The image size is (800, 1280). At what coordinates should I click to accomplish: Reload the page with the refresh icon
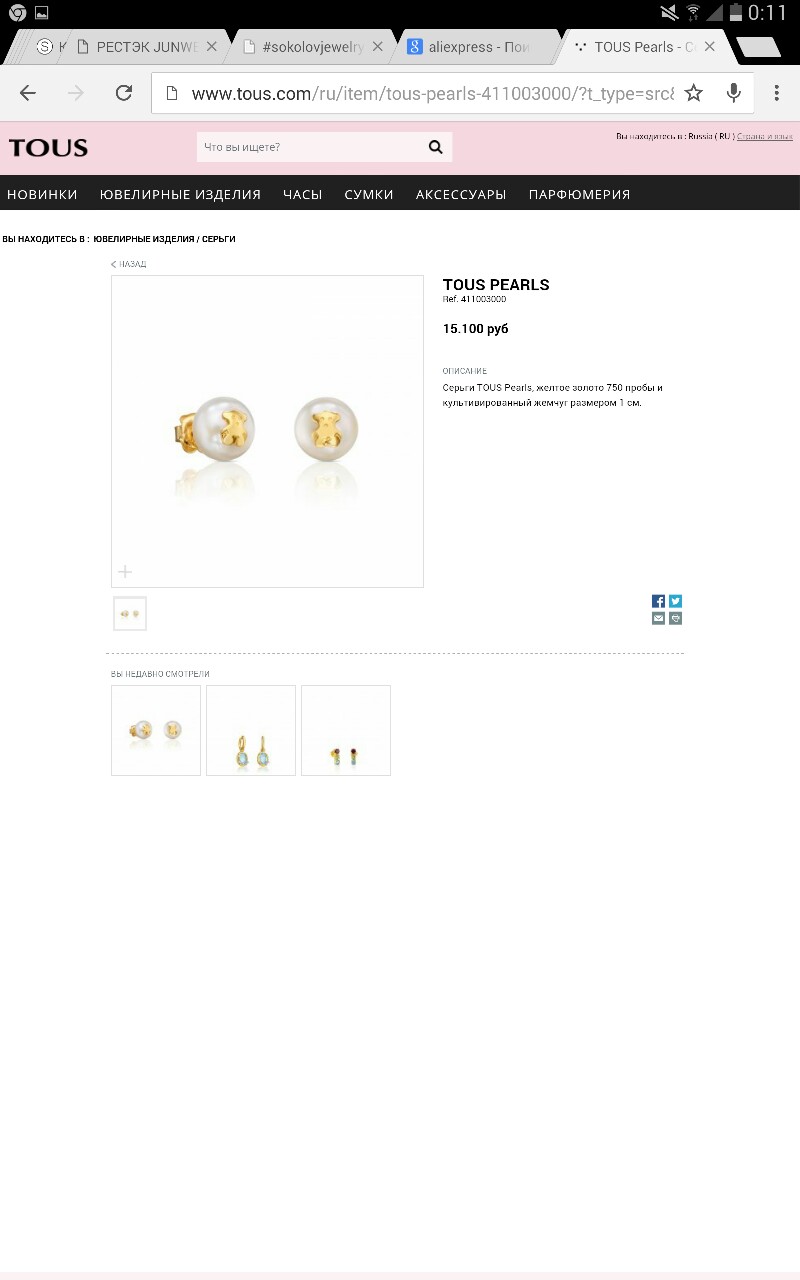coord(124,93)
